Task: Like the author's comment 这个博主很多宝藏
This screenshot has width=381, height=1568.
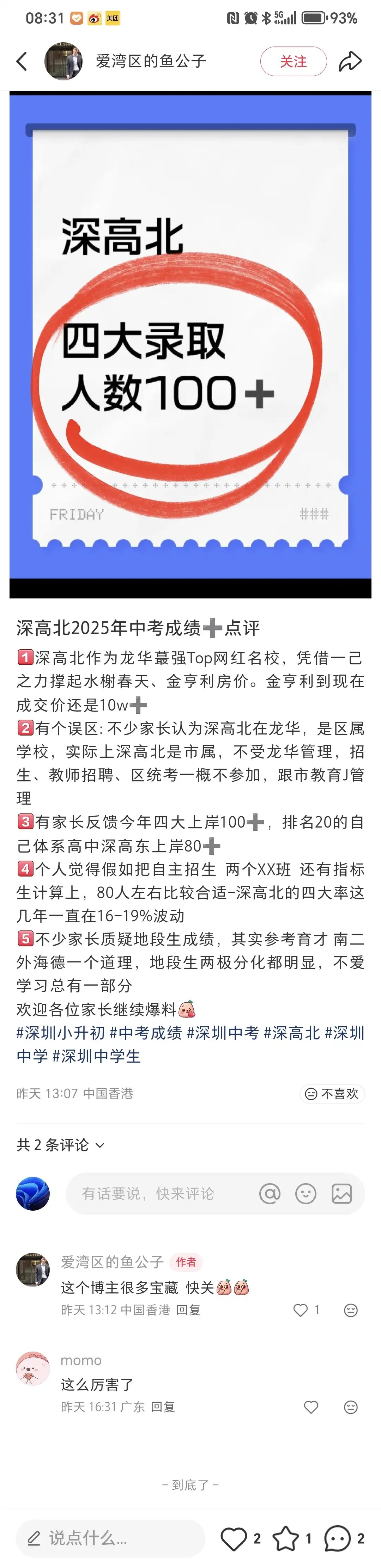Action: pos(301,1310)
